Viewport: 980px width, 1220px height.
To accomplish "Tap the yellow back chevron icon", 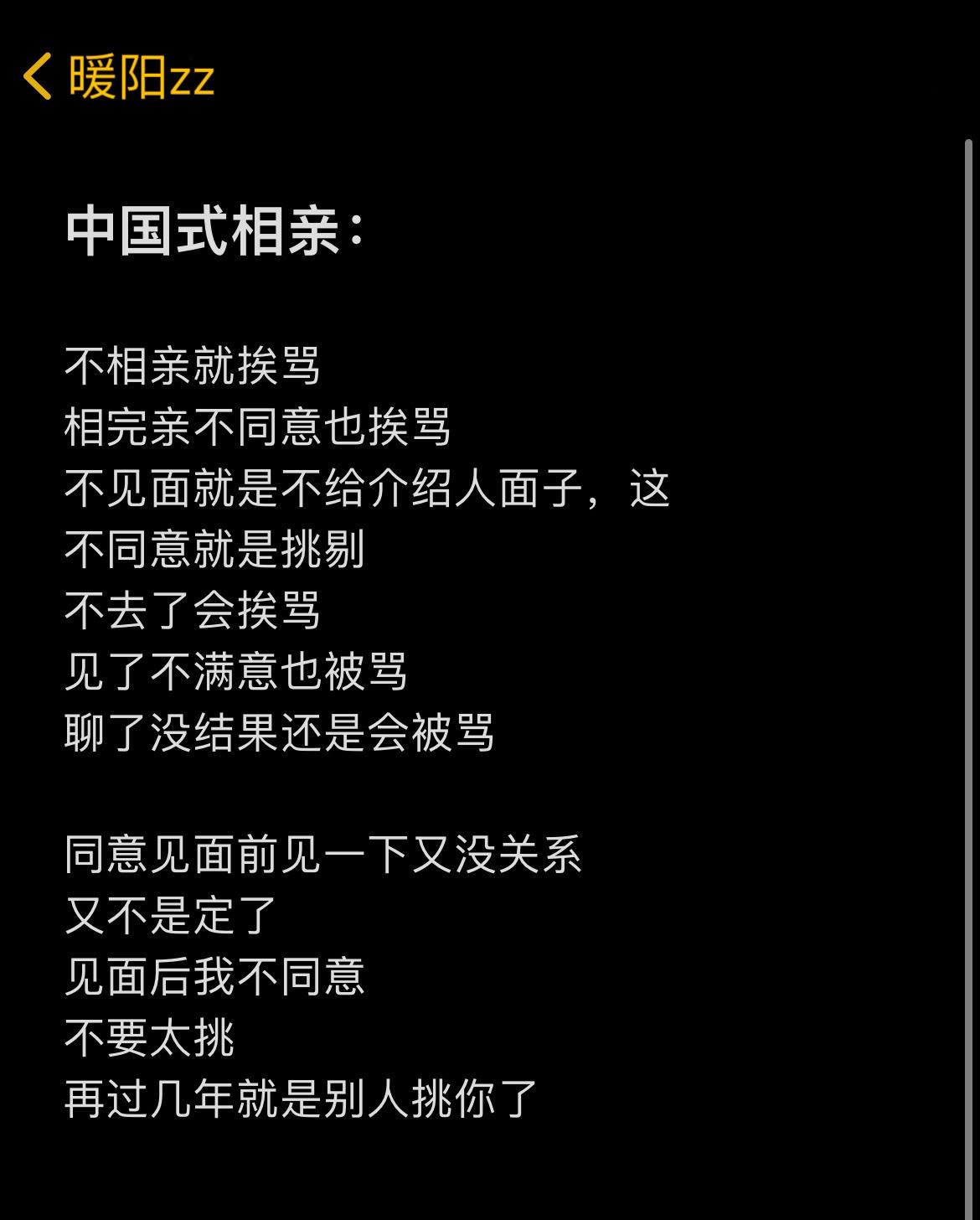I will click(x=38, y=77).
